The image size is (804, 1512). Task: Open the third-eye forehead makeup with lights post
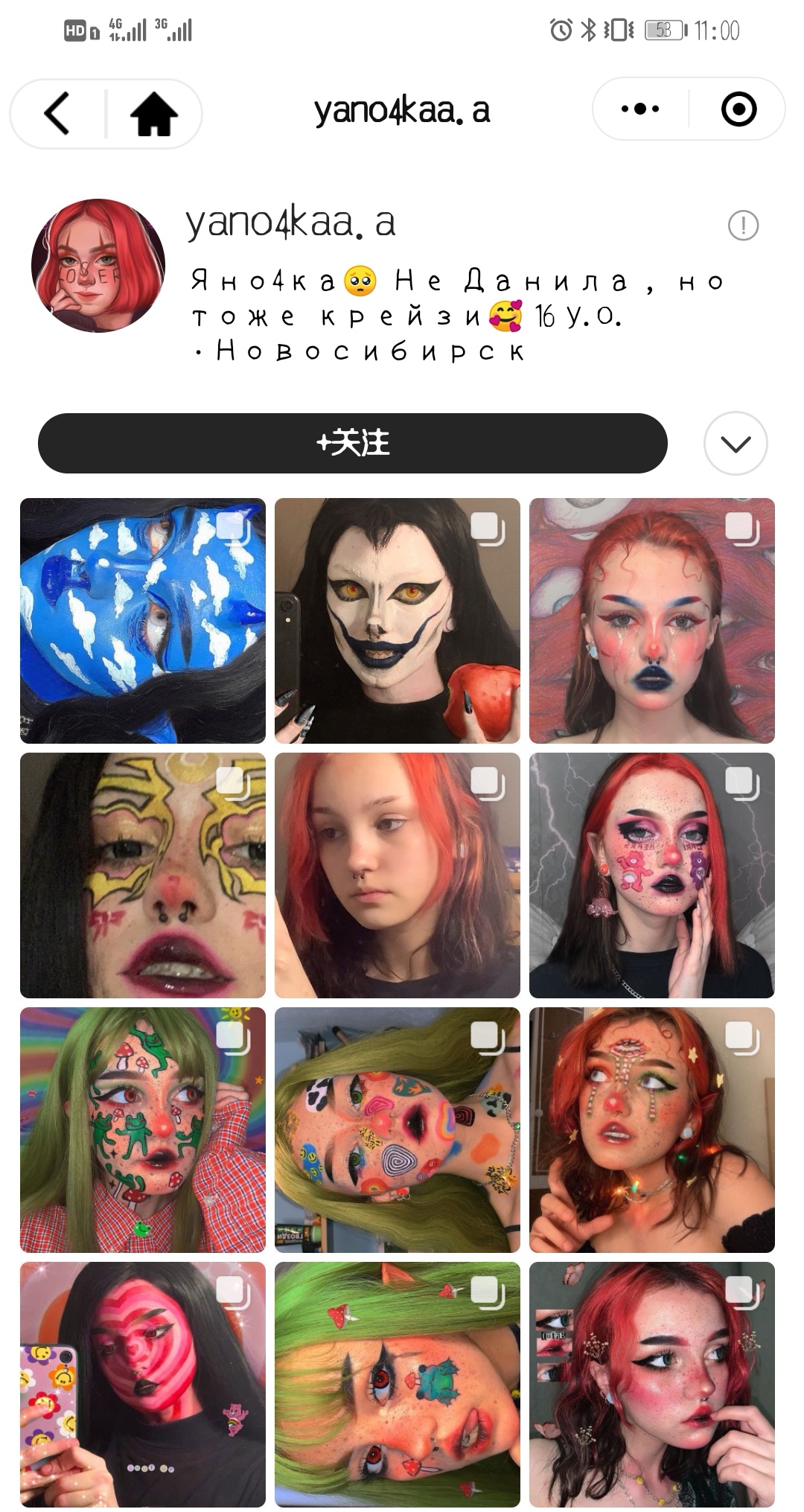[x=651, y=1130]
